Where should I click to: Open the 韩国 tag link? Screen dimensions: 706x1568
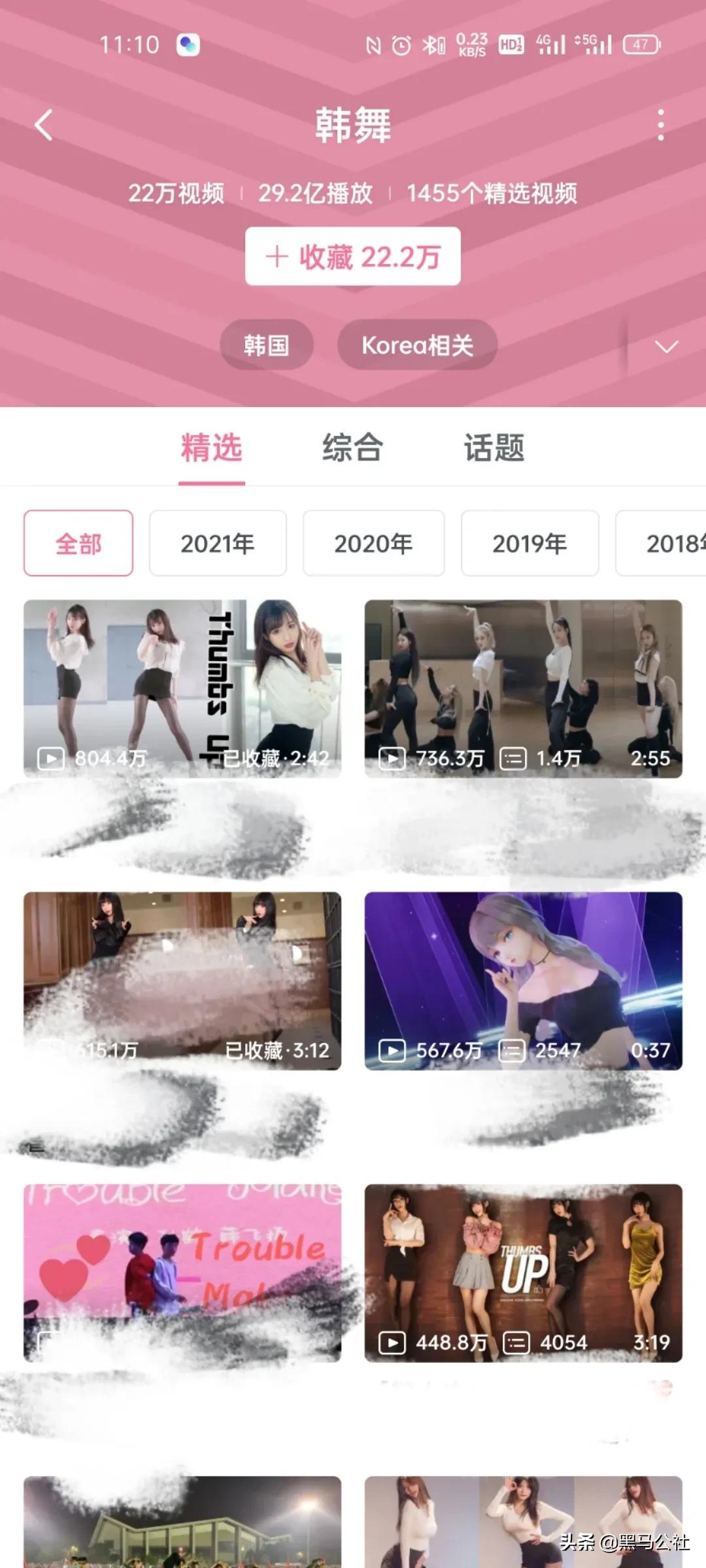(x=266, y=345)
